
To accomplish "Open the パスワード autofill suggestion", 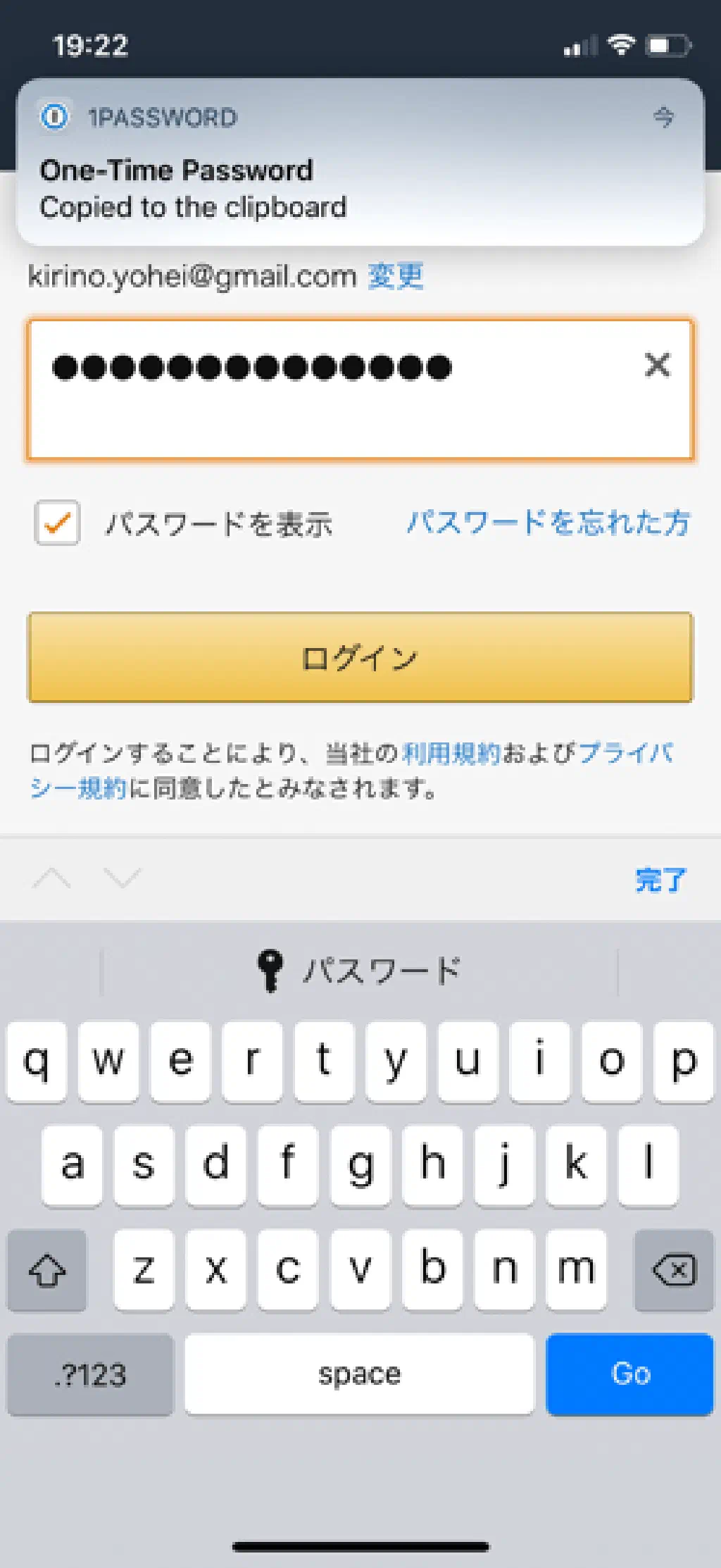I will [x=359, y=971].
